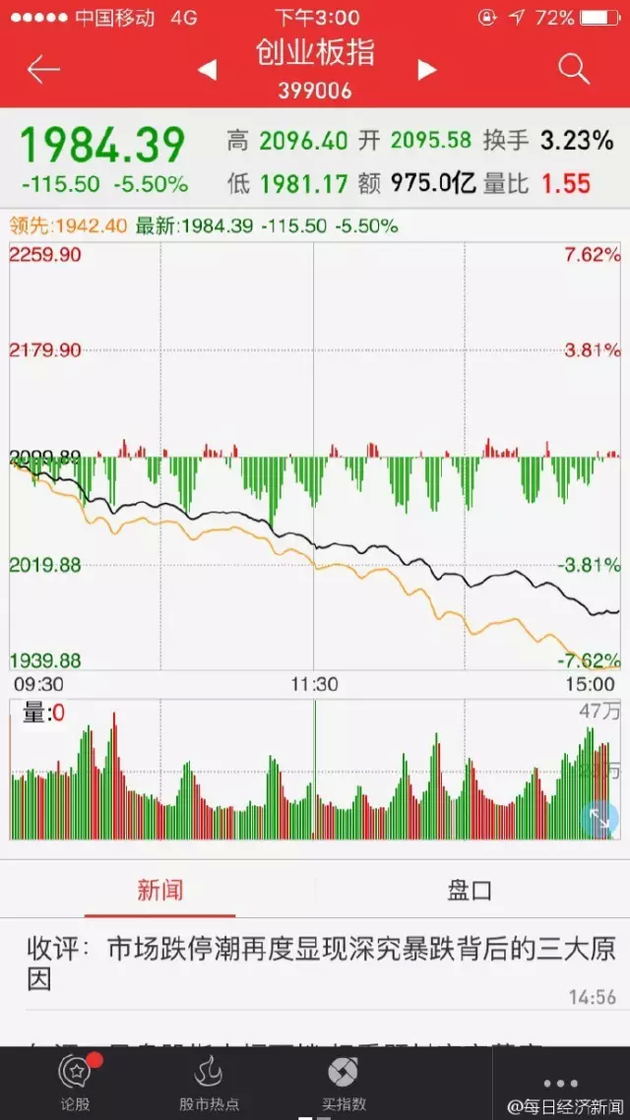
Task: Go back using the arrow icon
Action: (43, 69)
